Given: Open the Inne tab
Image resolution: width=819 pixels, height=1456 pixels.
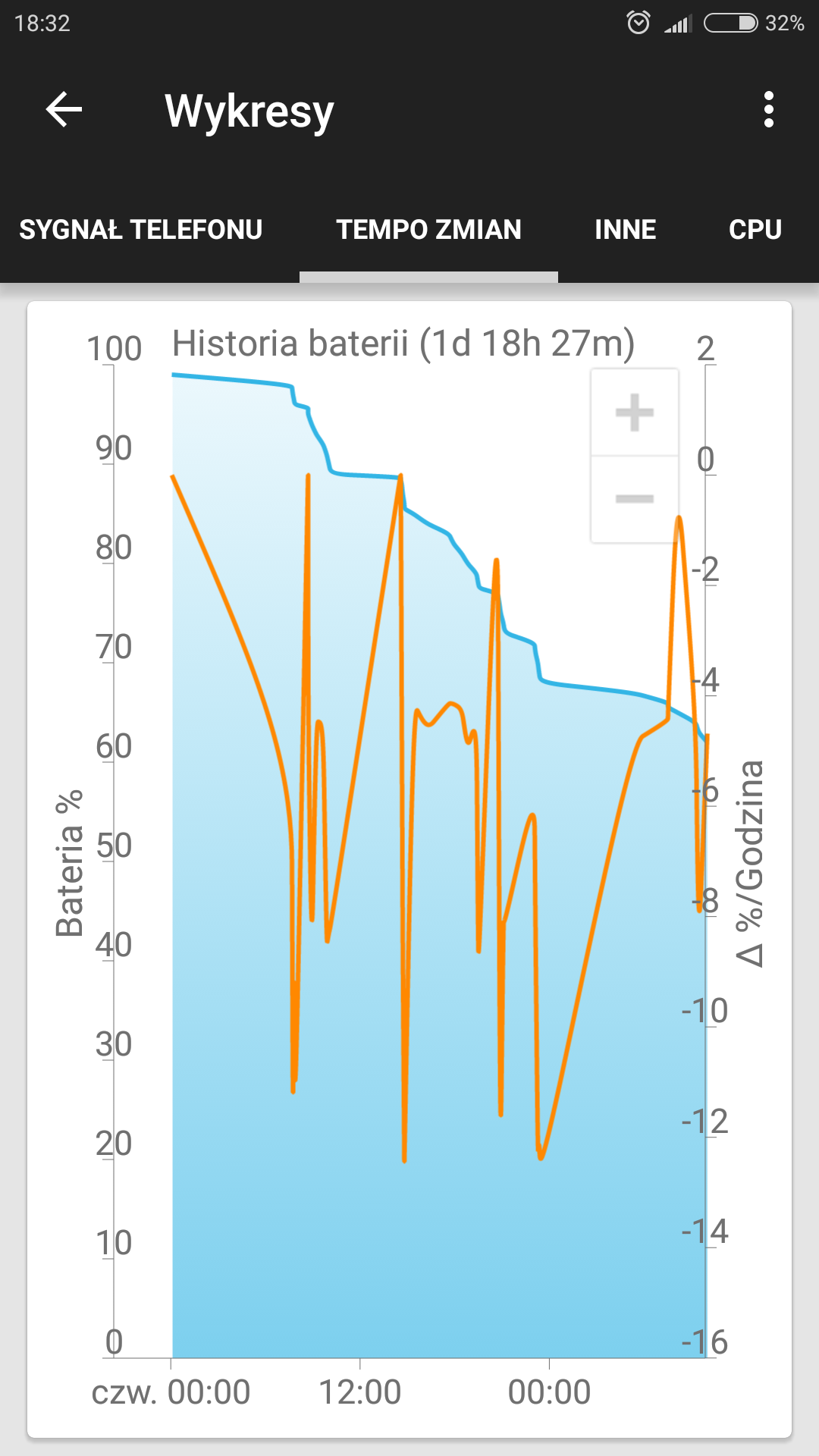Looking at the screenshot, I should [x=625, y=229].
